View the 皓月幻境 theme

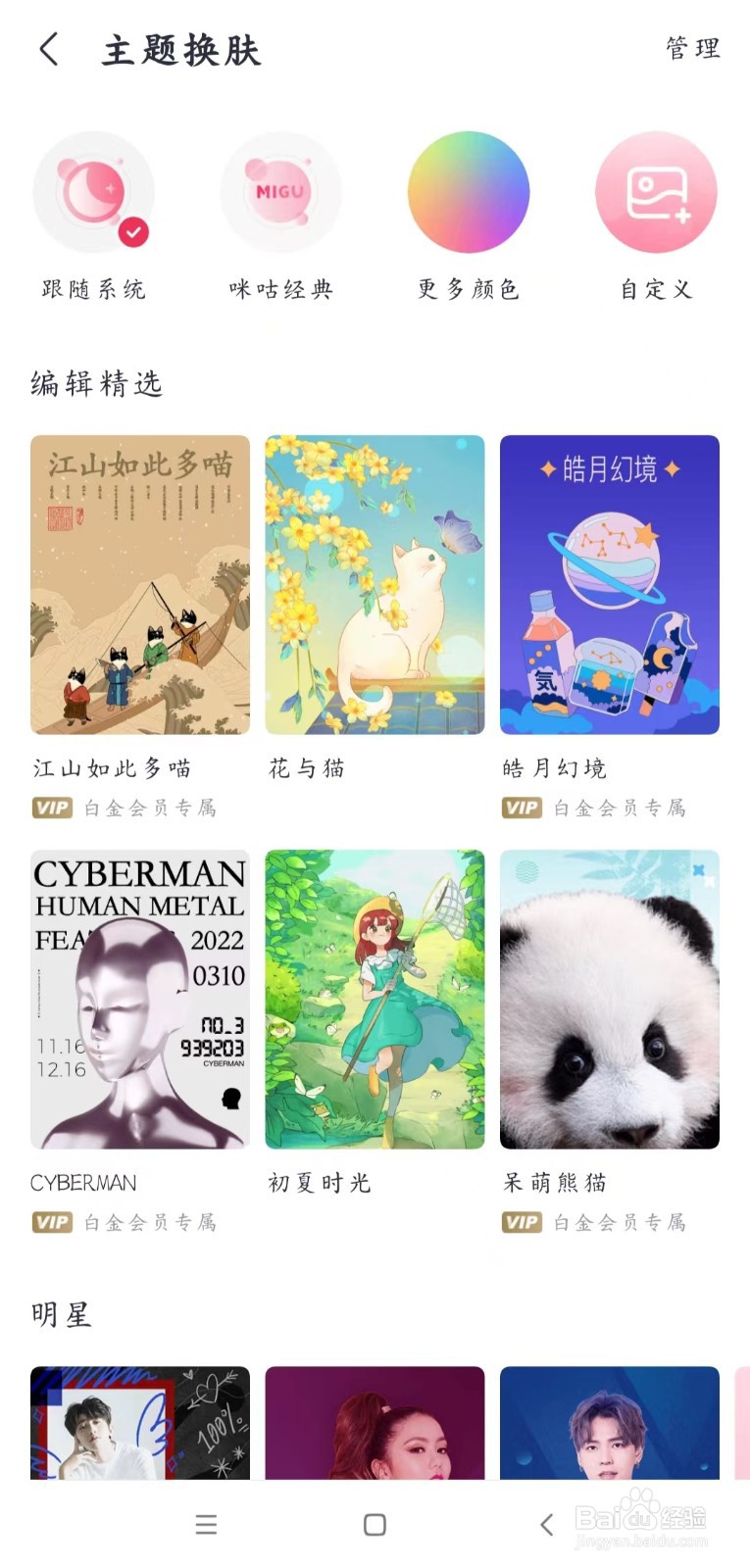tap(610, 585)
